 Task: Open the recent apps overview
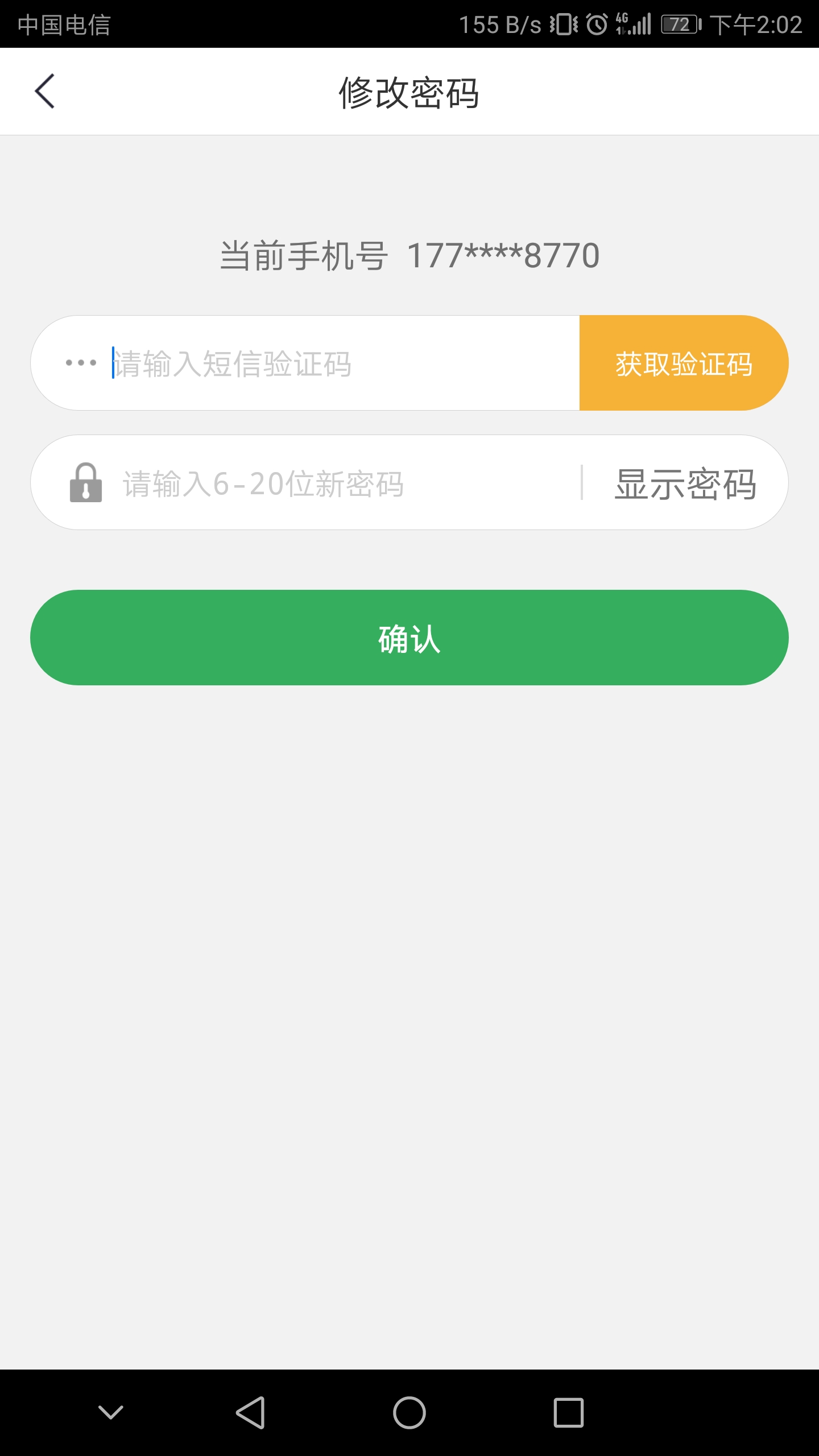pos(569,1413)
